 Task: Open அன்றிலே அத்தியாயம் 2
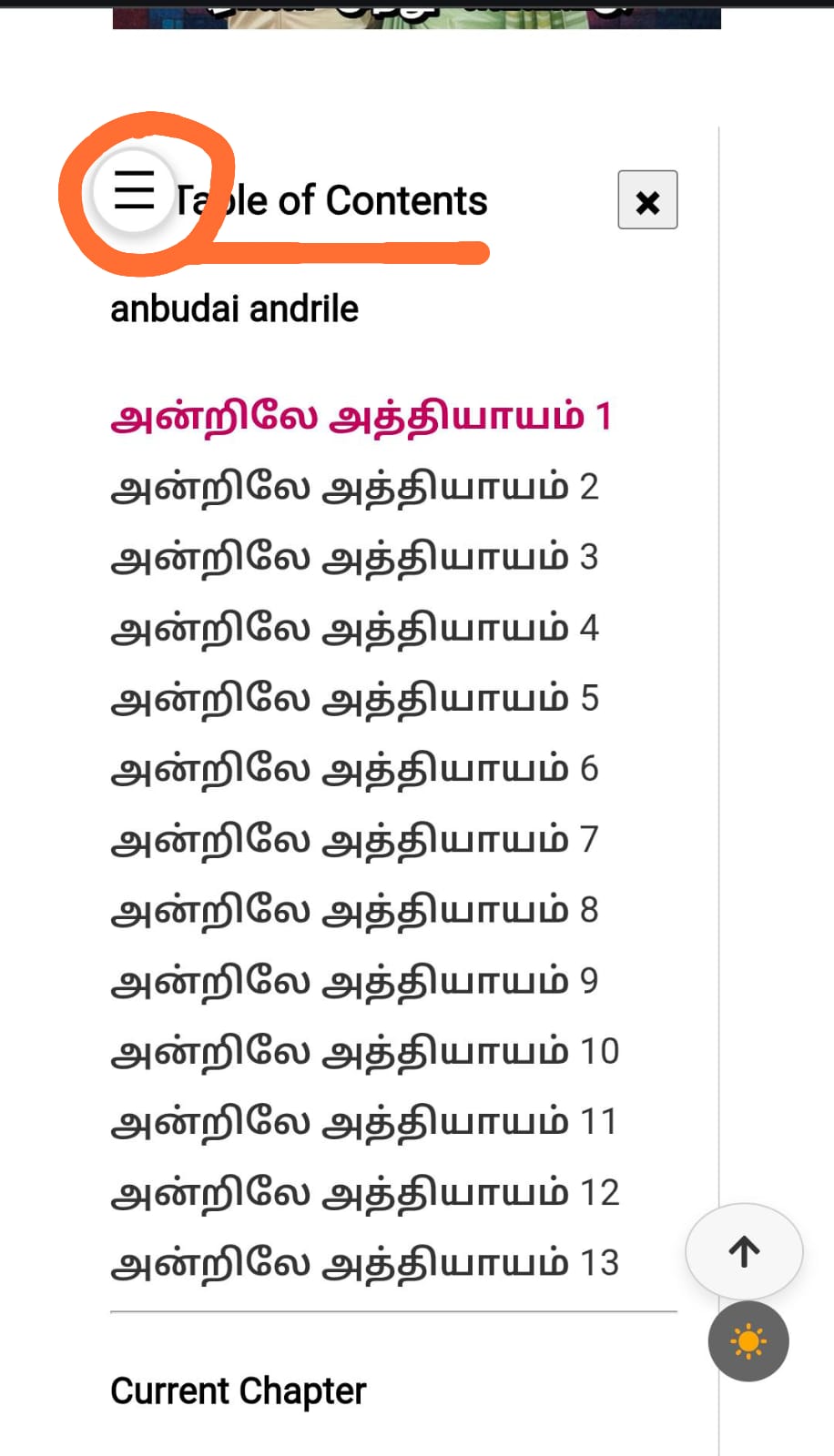coord(354,488)
